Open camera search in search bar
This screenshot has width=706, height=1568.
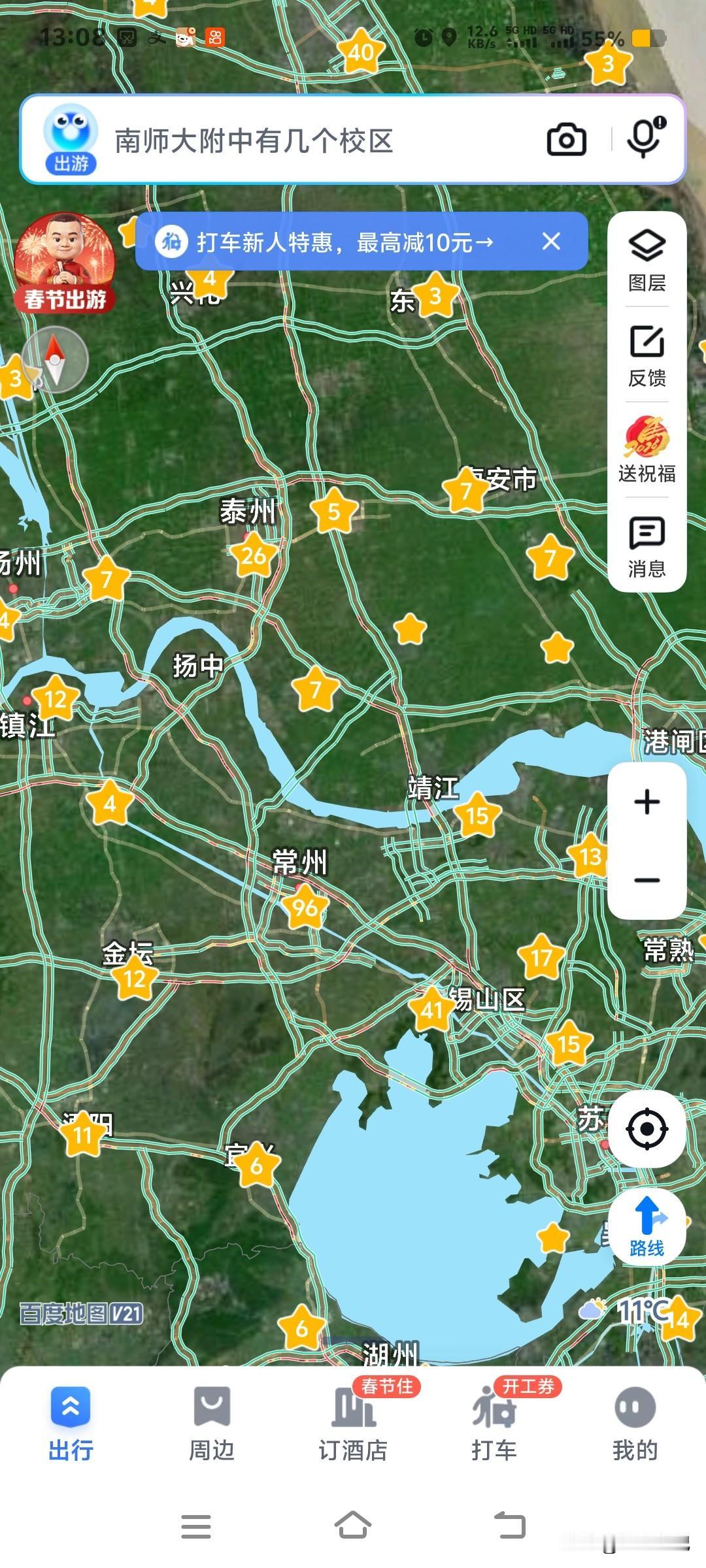click(x=566, y=139)
